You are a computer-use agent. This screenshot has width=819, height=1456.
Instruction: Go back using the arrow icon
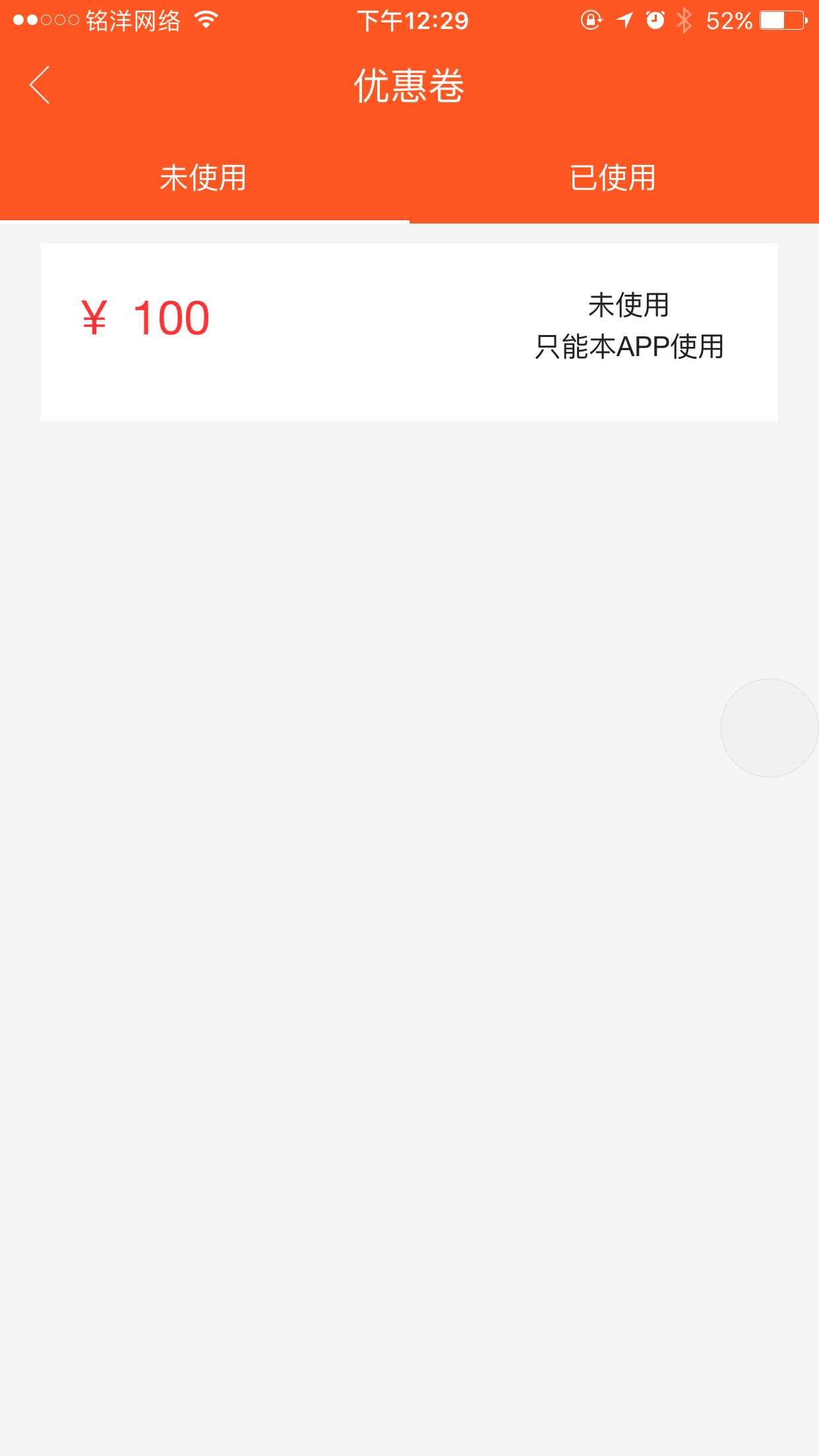pos(40,85)
